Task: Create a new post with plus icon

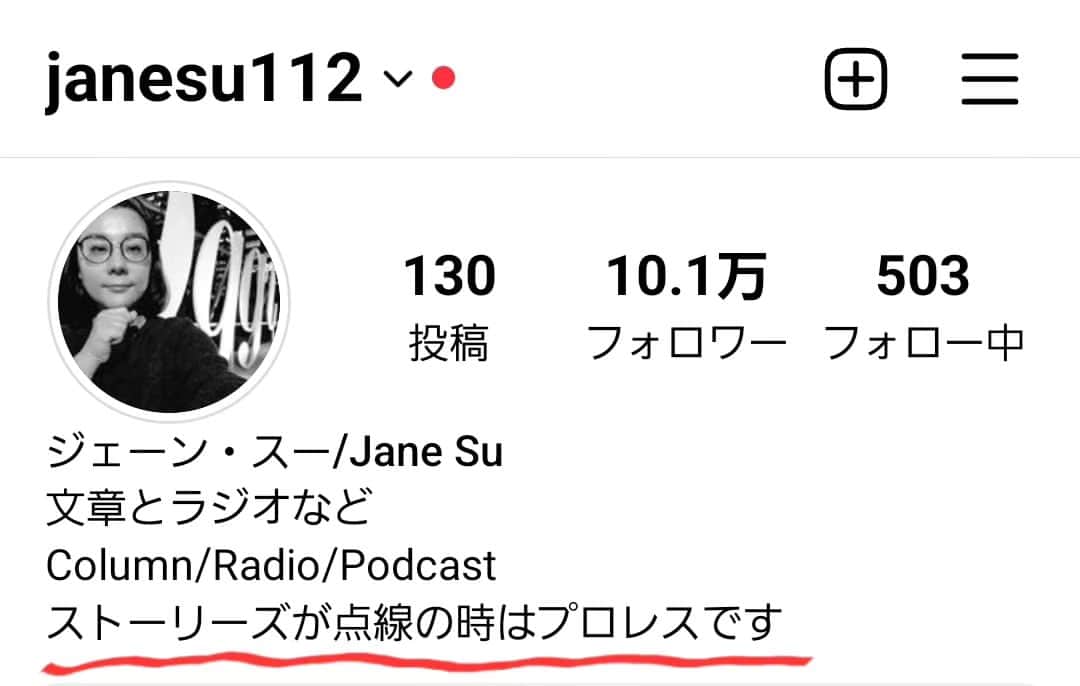Action: (855, 78)
